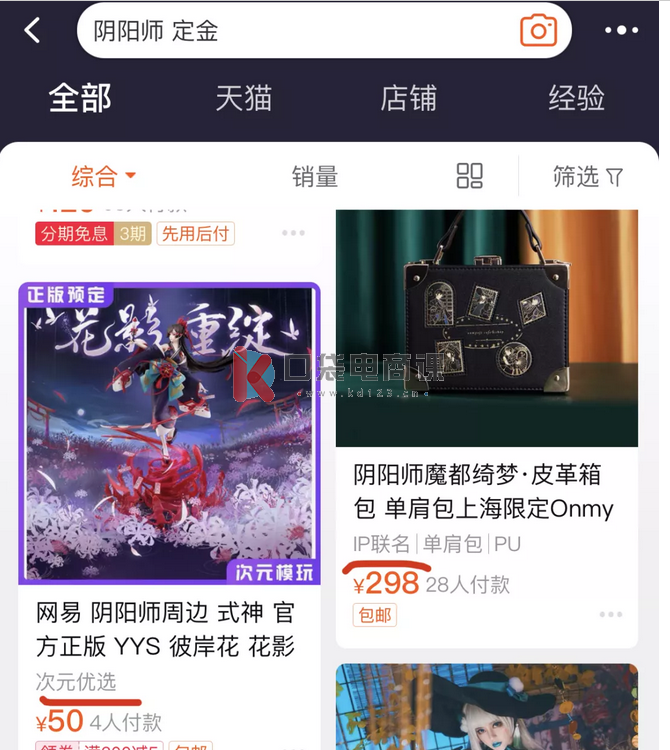
Task: Open camera image search
Action: click(538, 31)
